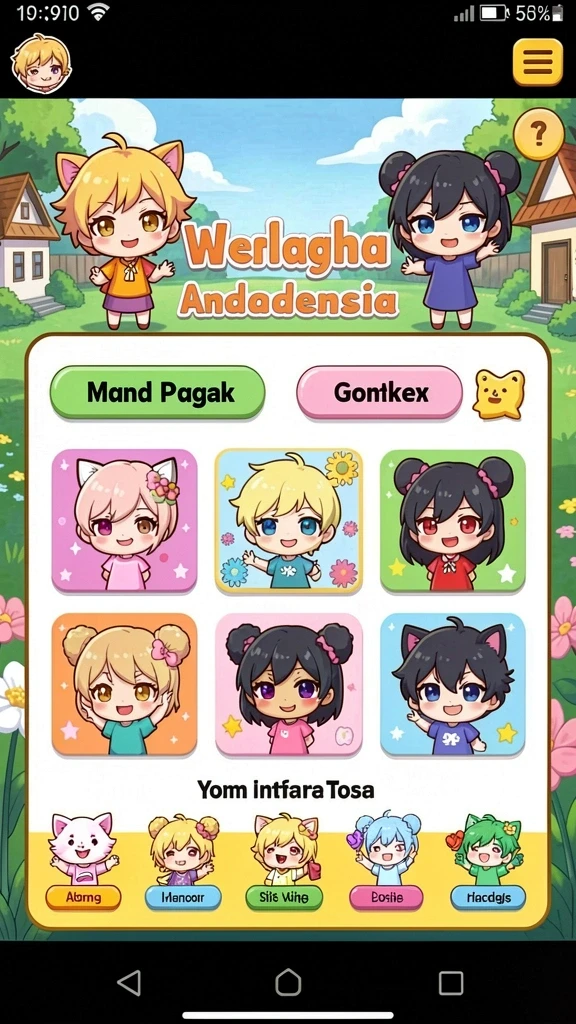Tap the blue Menoor button
576x1024 pixels.
(x=183, y=897)
